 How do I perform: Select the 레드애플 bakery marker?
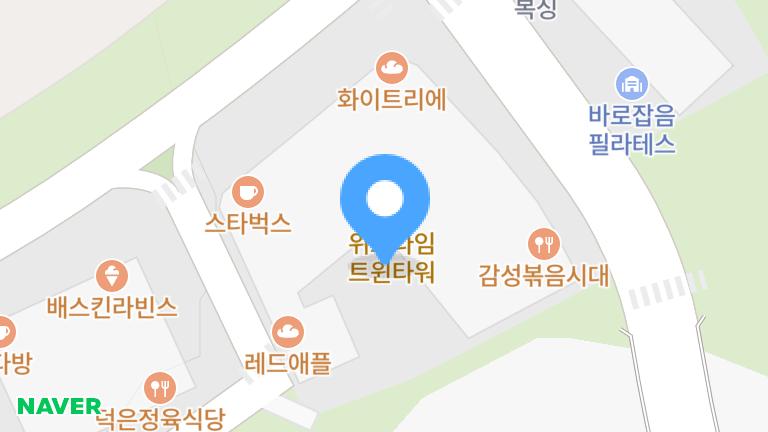(288, 331)
